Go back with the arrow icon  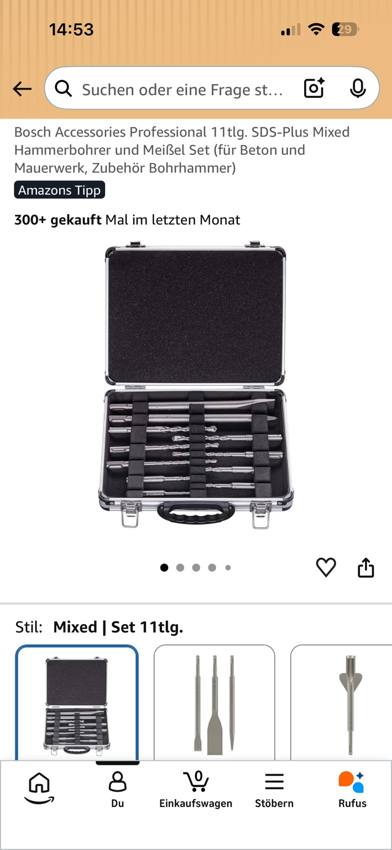22,89
